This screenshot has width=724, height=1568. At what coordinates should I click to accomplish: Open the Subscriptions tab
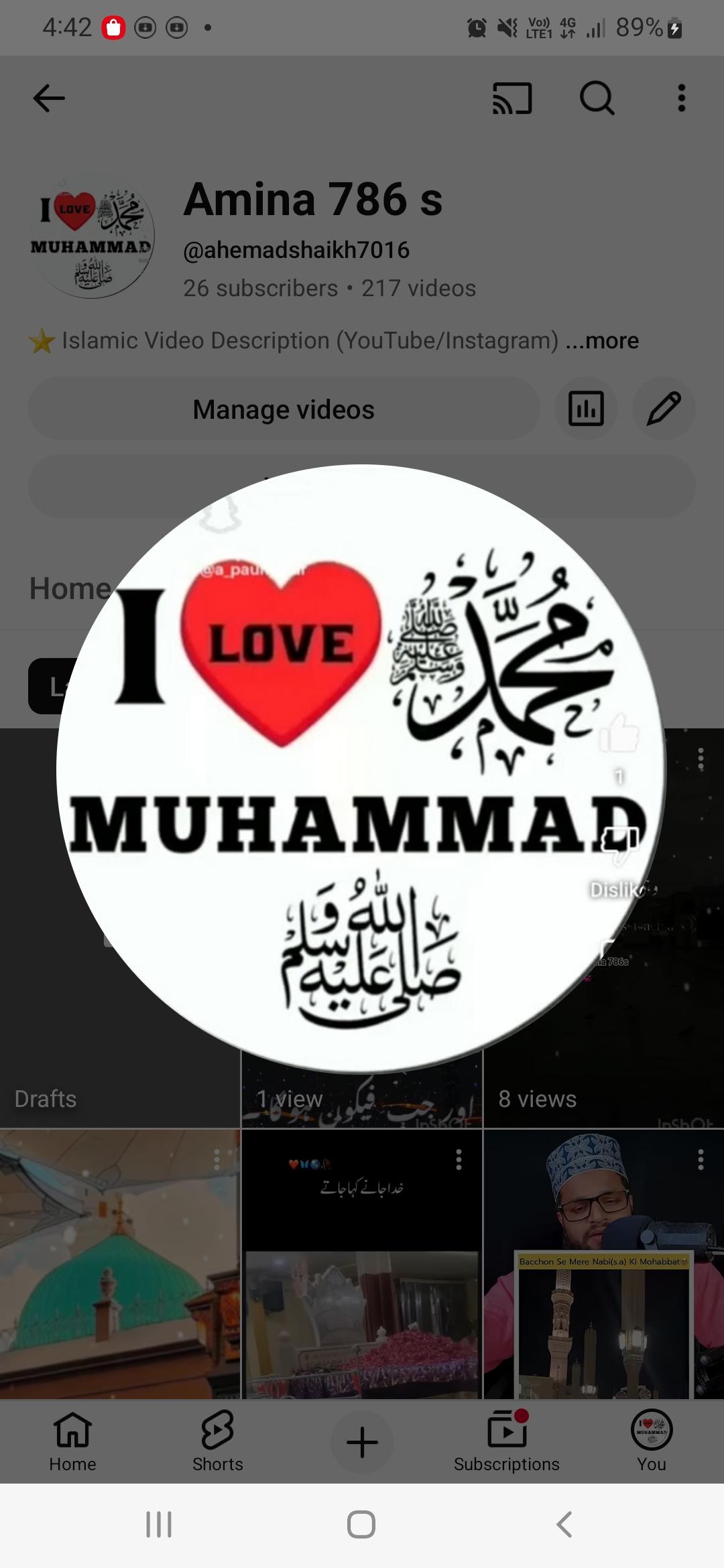pyautogui.click(x=507, y=1442)
